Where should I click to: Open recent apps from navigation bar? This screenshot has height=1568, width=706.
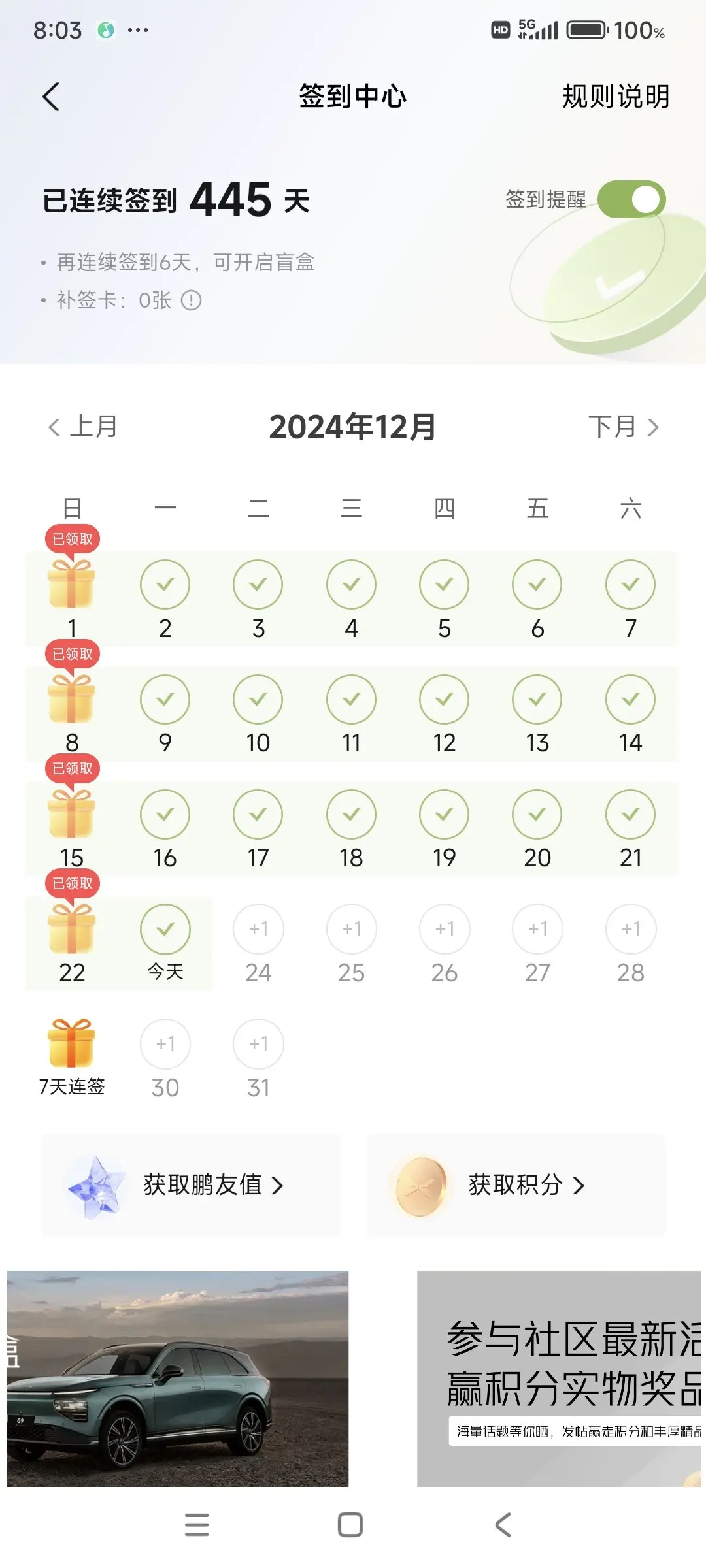click(197, 1525)
